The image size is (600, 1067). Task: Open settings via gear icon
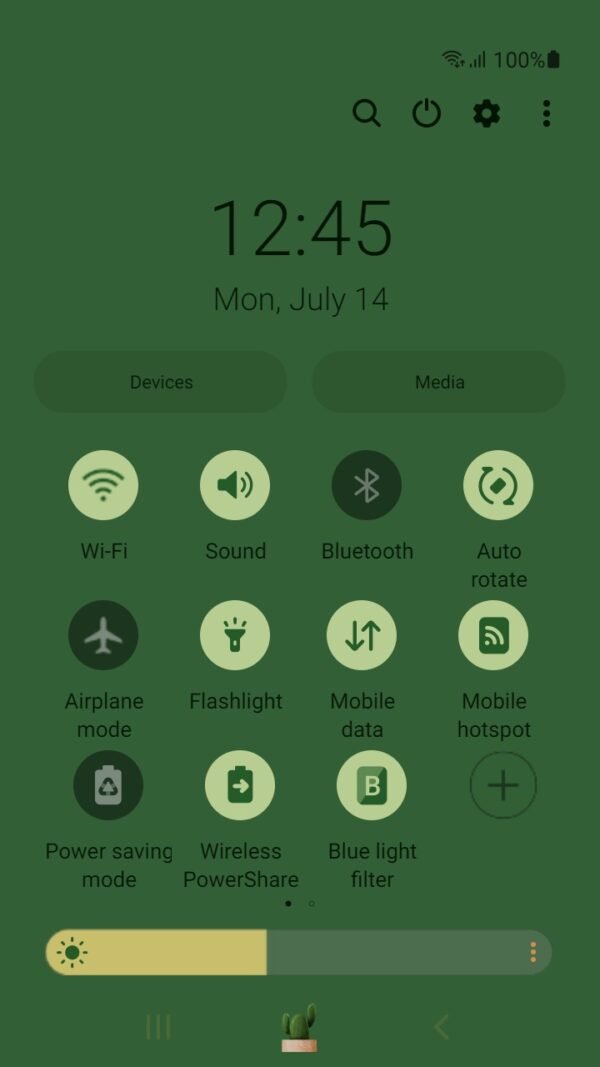[x=486, y=113]
